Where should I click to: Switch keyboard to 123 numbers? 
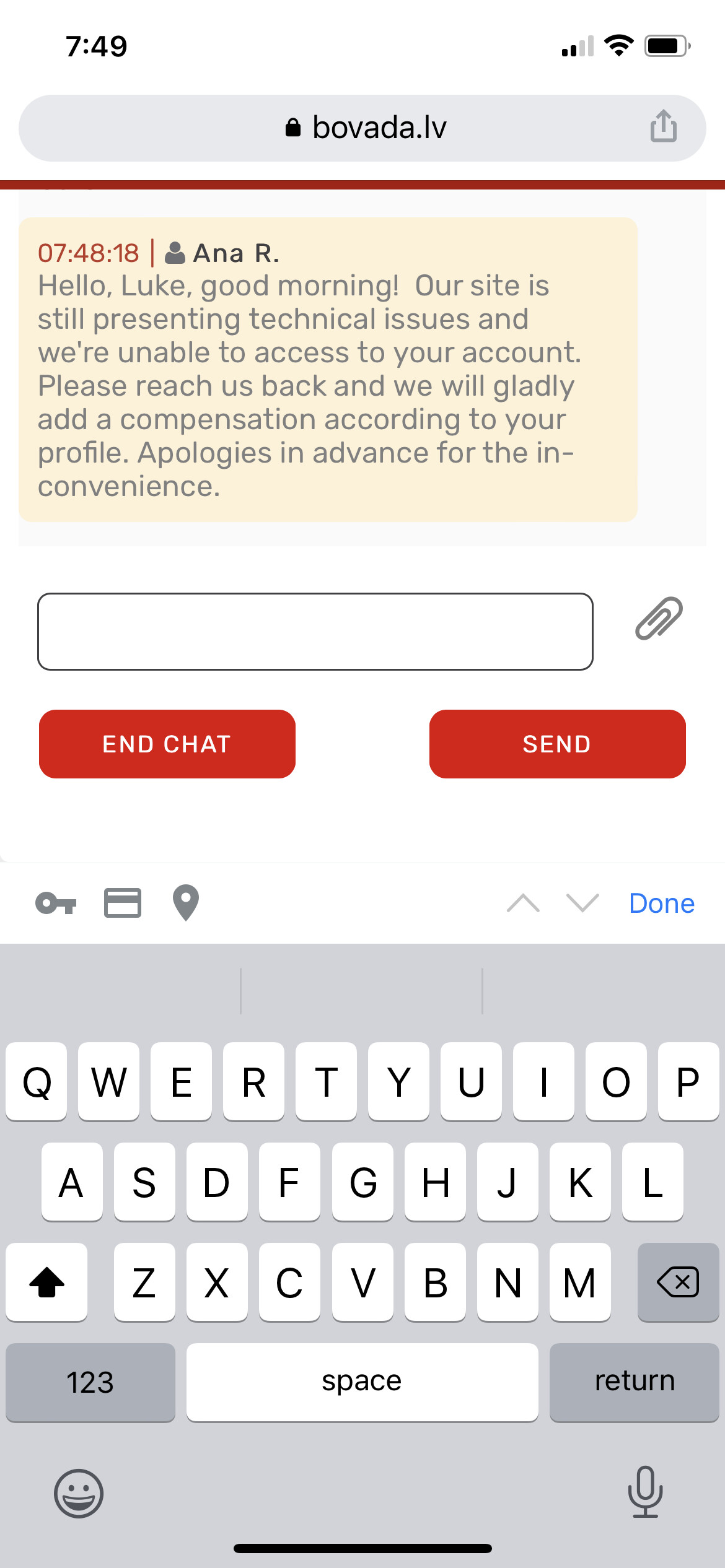[x=90, y=1382]
